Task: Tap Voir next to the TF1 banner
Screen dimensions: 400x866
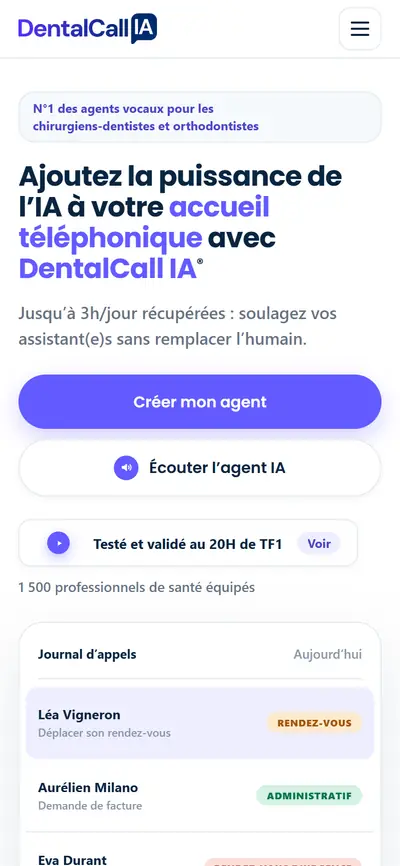Action: tap(319, 543)
